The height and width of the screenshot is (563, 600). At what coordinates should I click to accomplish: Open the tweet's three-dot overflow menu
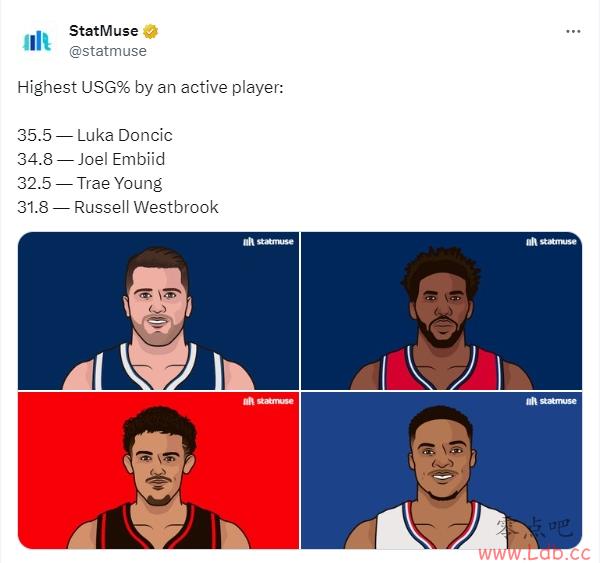(573, 31)
